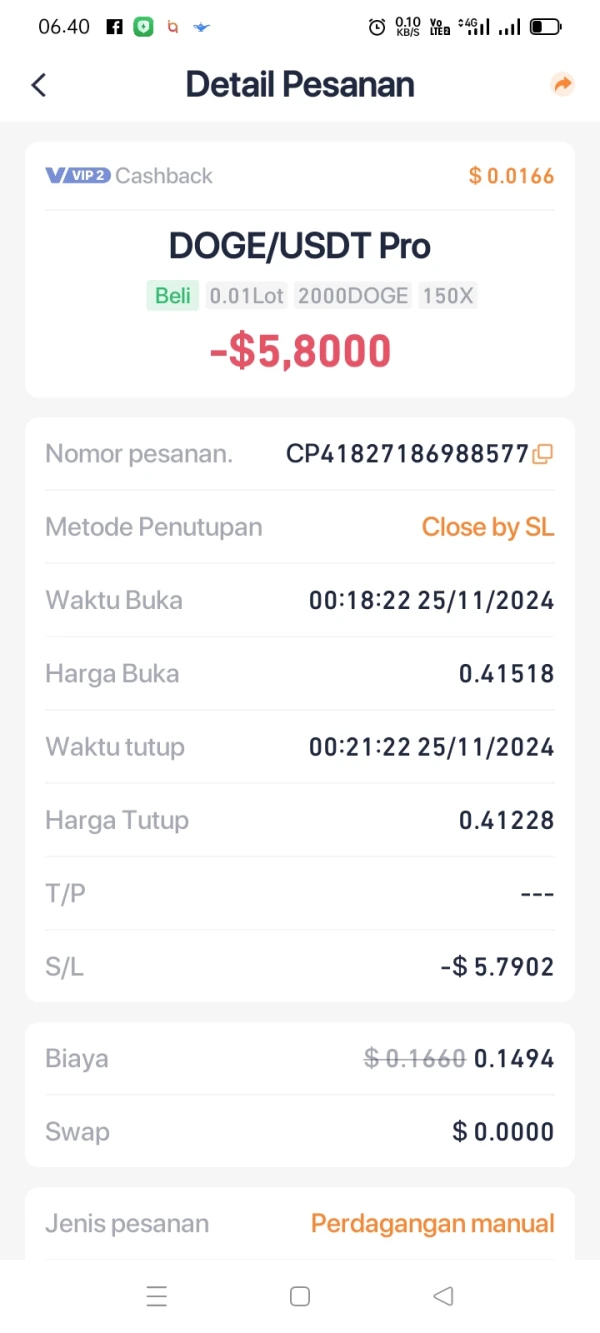Share this order detail
The width and height of the screenshot is (600, 1333).
(x=563, y=85)
